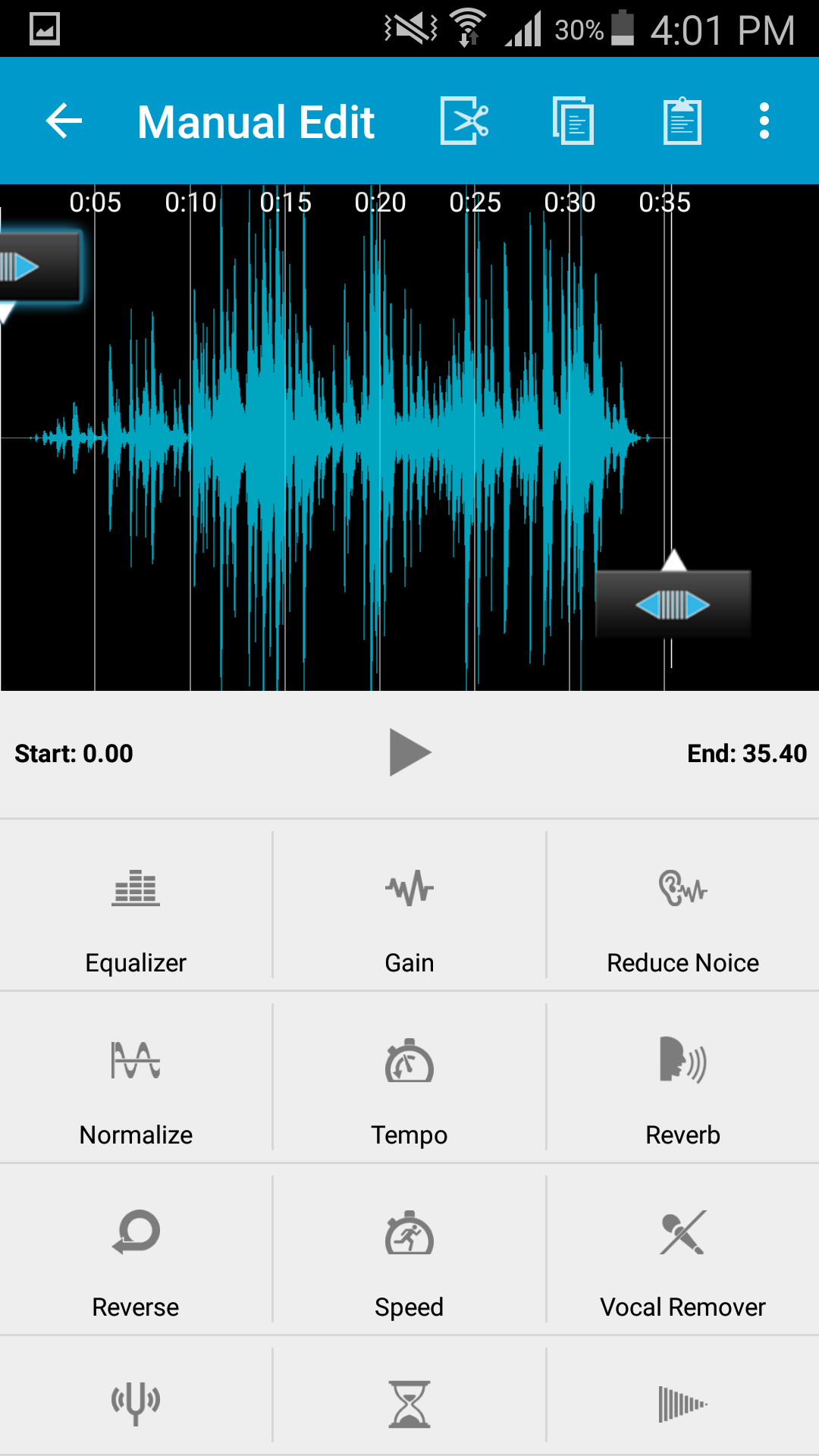The height and width of the screenshot is (1456, 819).
Task: Tap the end selection handle
Action: coord(673,604)
